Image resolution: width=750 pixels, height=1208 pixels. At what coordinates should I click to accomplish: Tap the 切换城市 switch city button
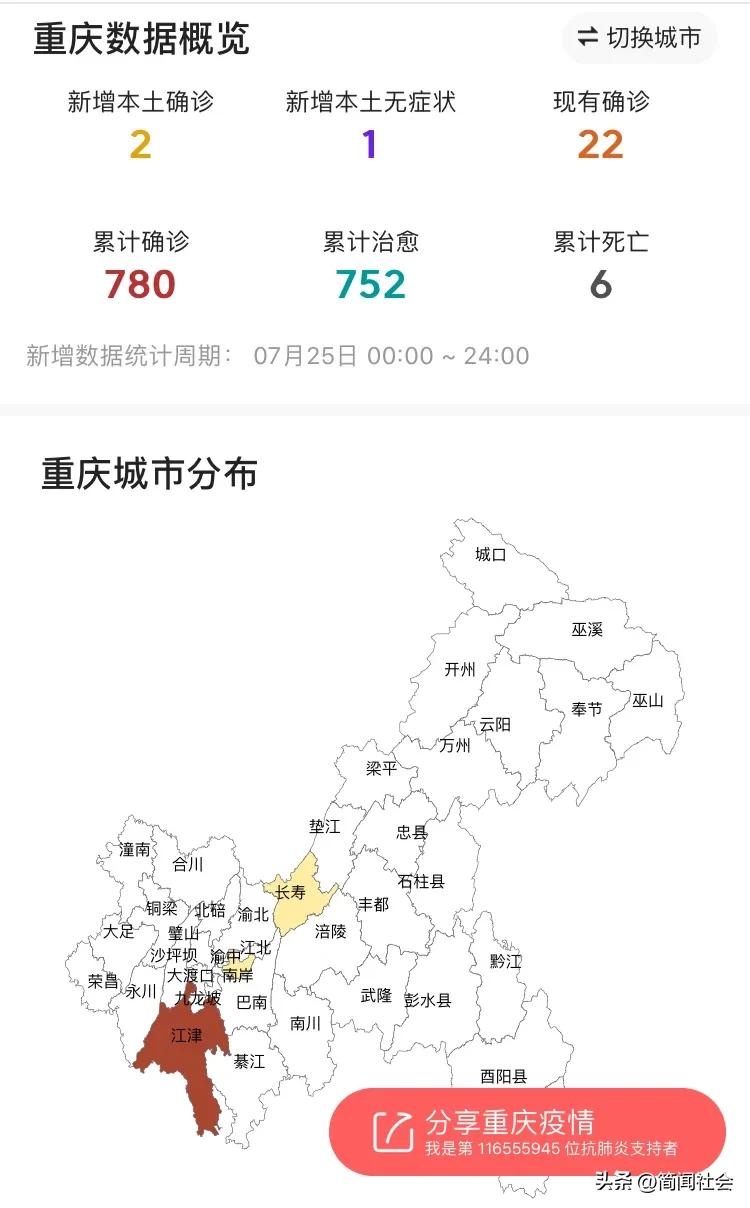640,39
